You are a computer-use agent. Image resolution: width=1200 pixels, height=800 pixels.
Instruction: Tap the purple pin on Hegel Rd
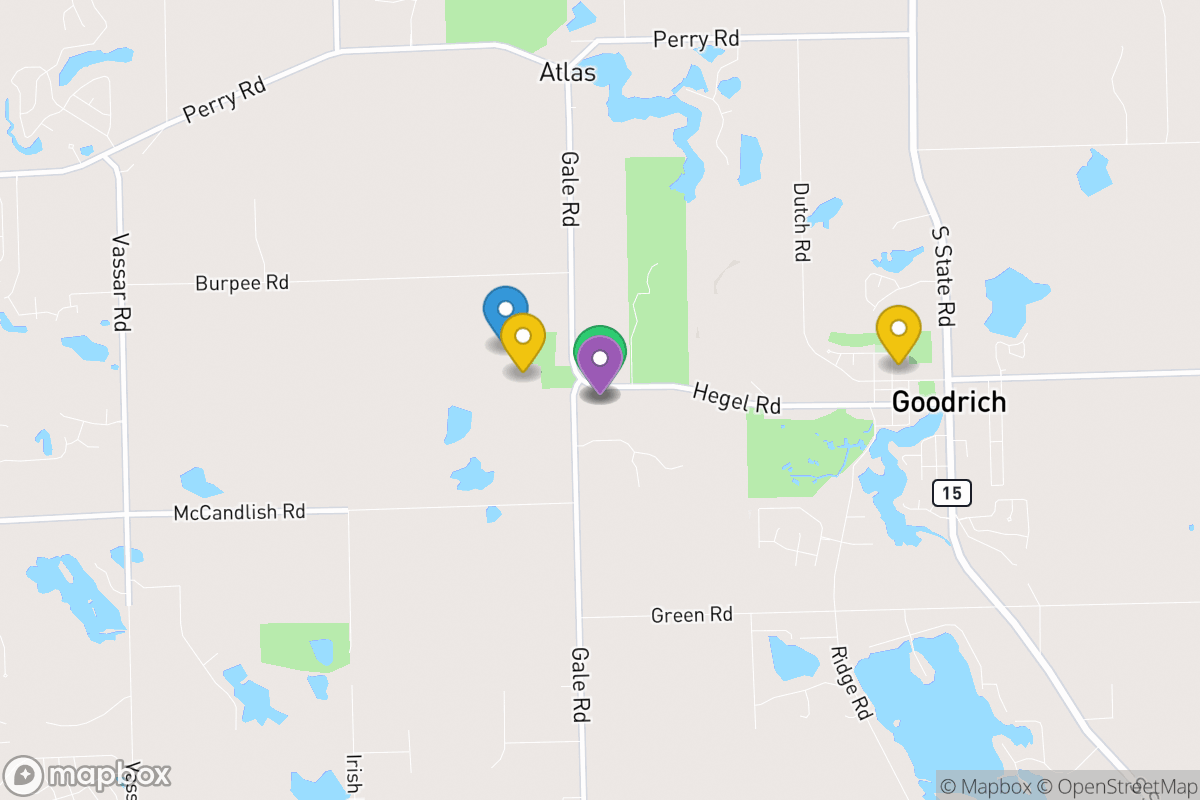[600, 362]
